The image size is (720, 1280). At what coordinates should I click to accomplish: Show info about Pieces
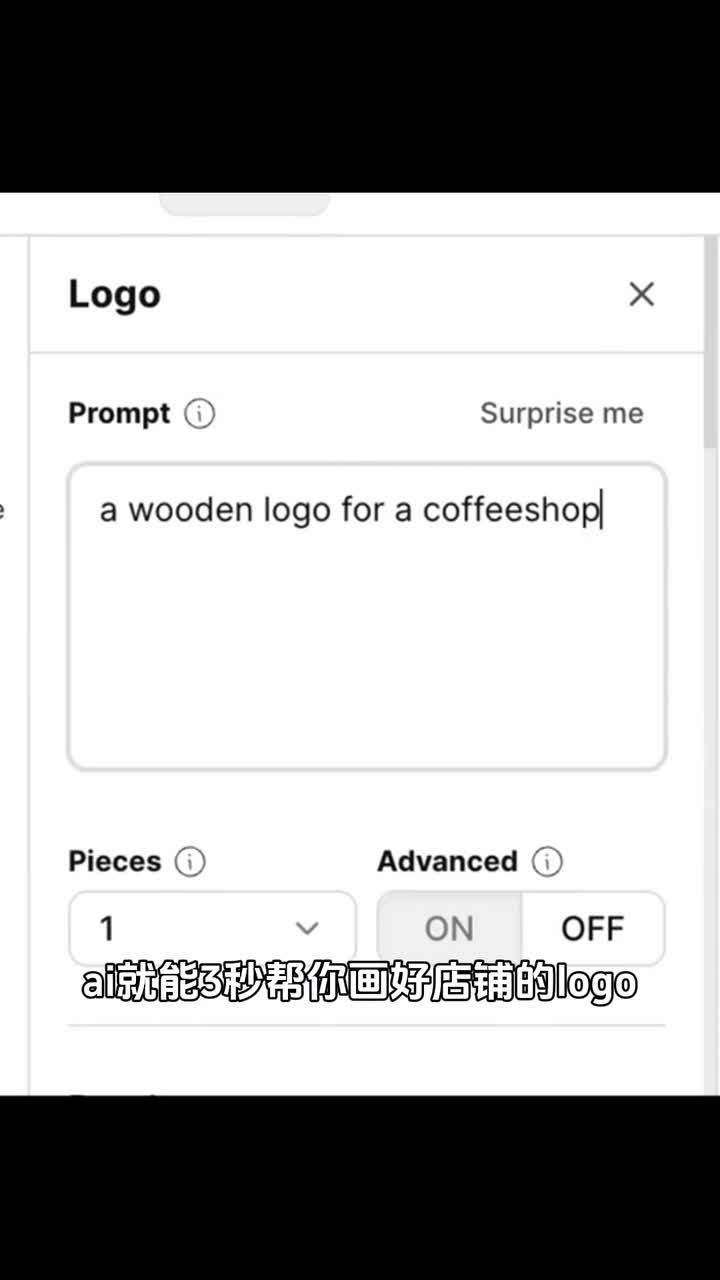[190, 861]
